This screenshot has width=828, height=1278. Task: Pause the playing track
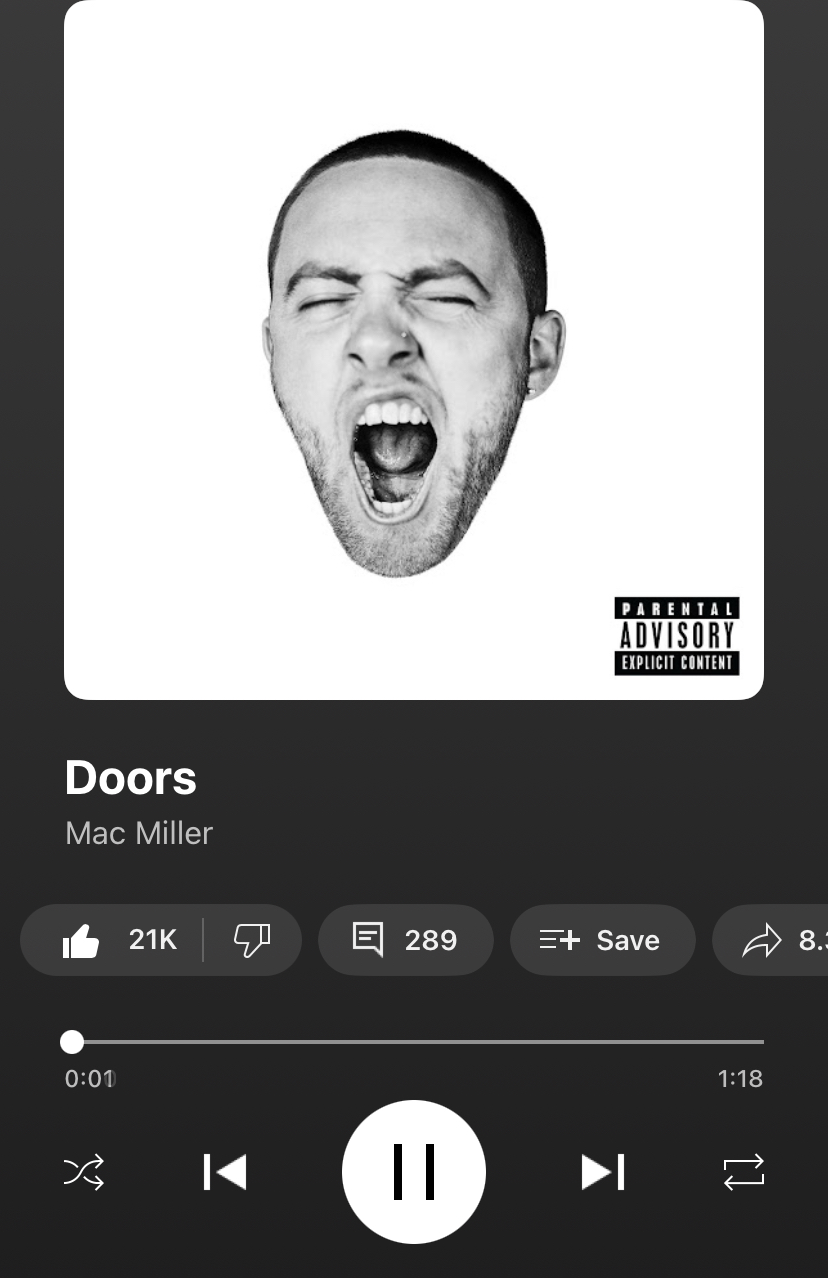(414, 1171)
